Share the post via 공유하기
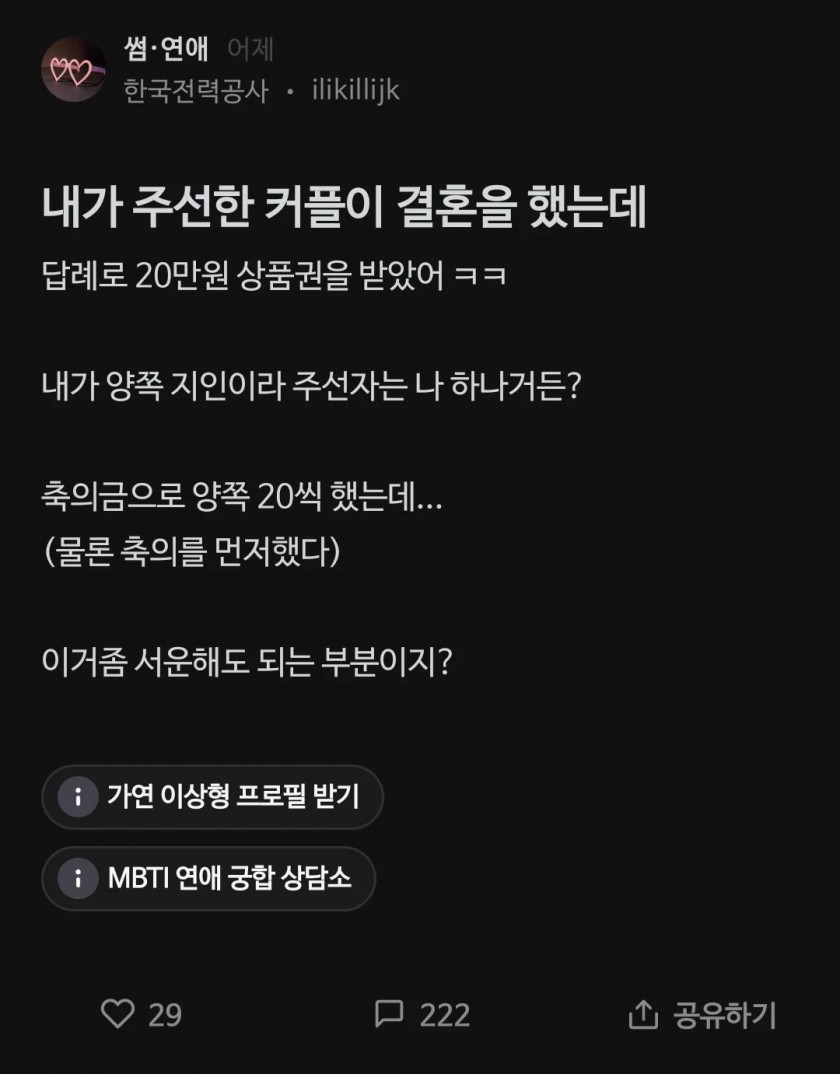The width and height of the screenshot is (840, 1074). click(702, 1015)
